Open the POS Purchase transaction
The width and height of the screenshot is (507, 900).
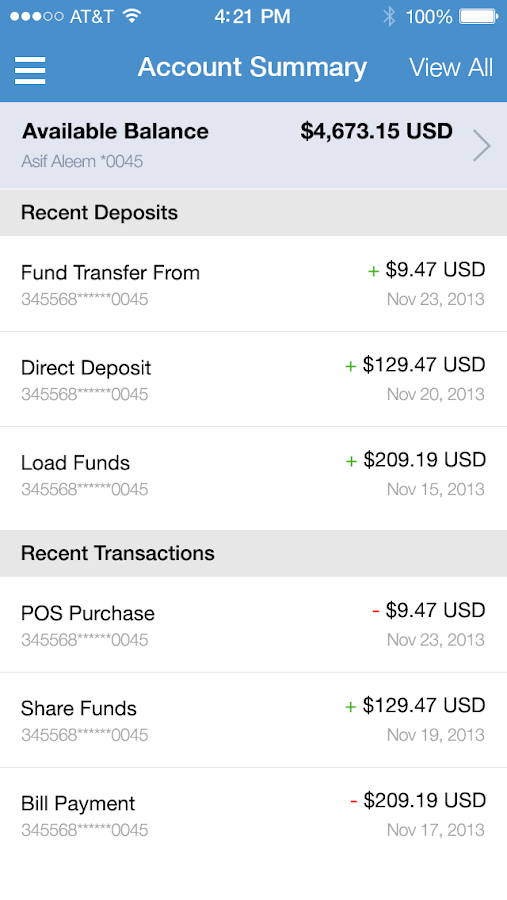click(x=253, y=624)
